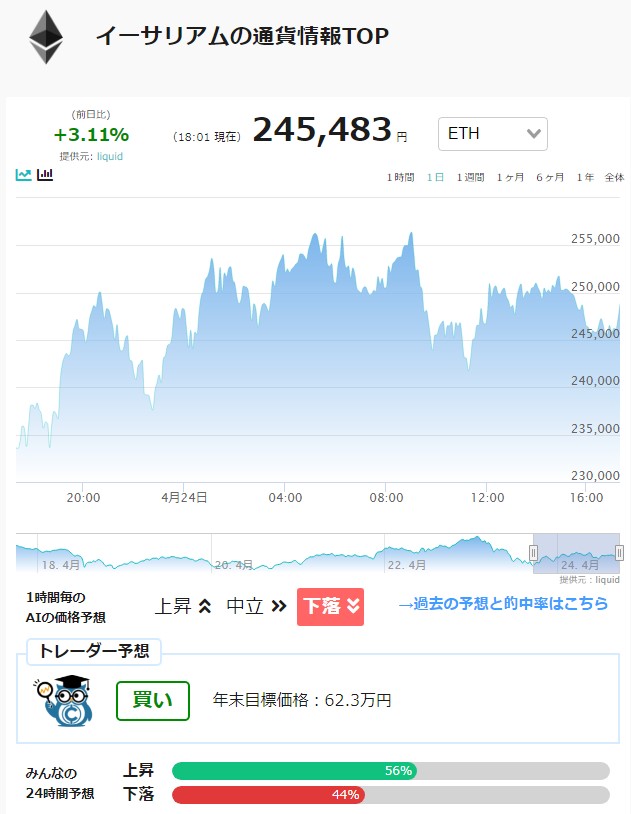The width and height of the screenshot is (631, 814).
Task: Open the ETH currency dropdown
Action: click(x=493, y=134)
